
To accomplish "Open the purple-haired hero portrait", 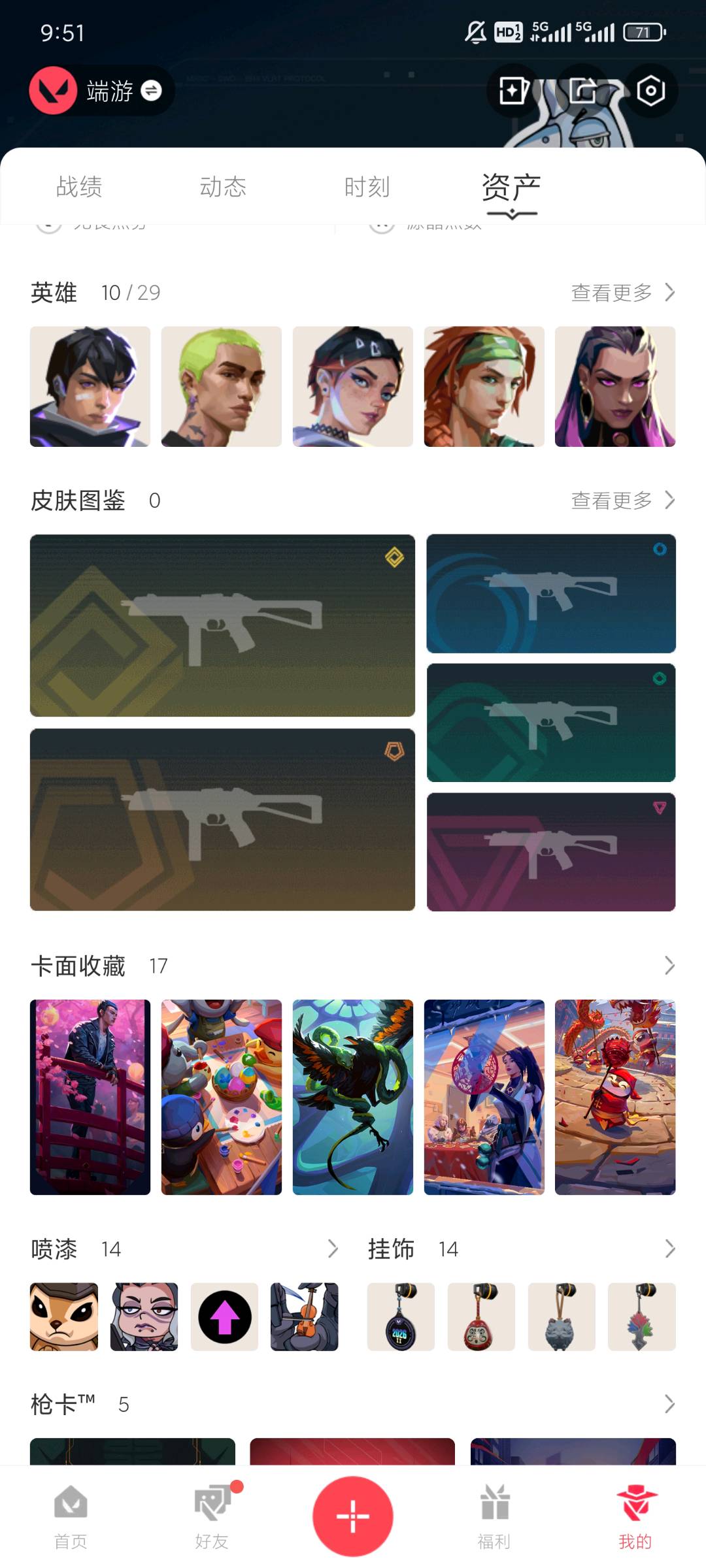I will (x=615, y=387).
